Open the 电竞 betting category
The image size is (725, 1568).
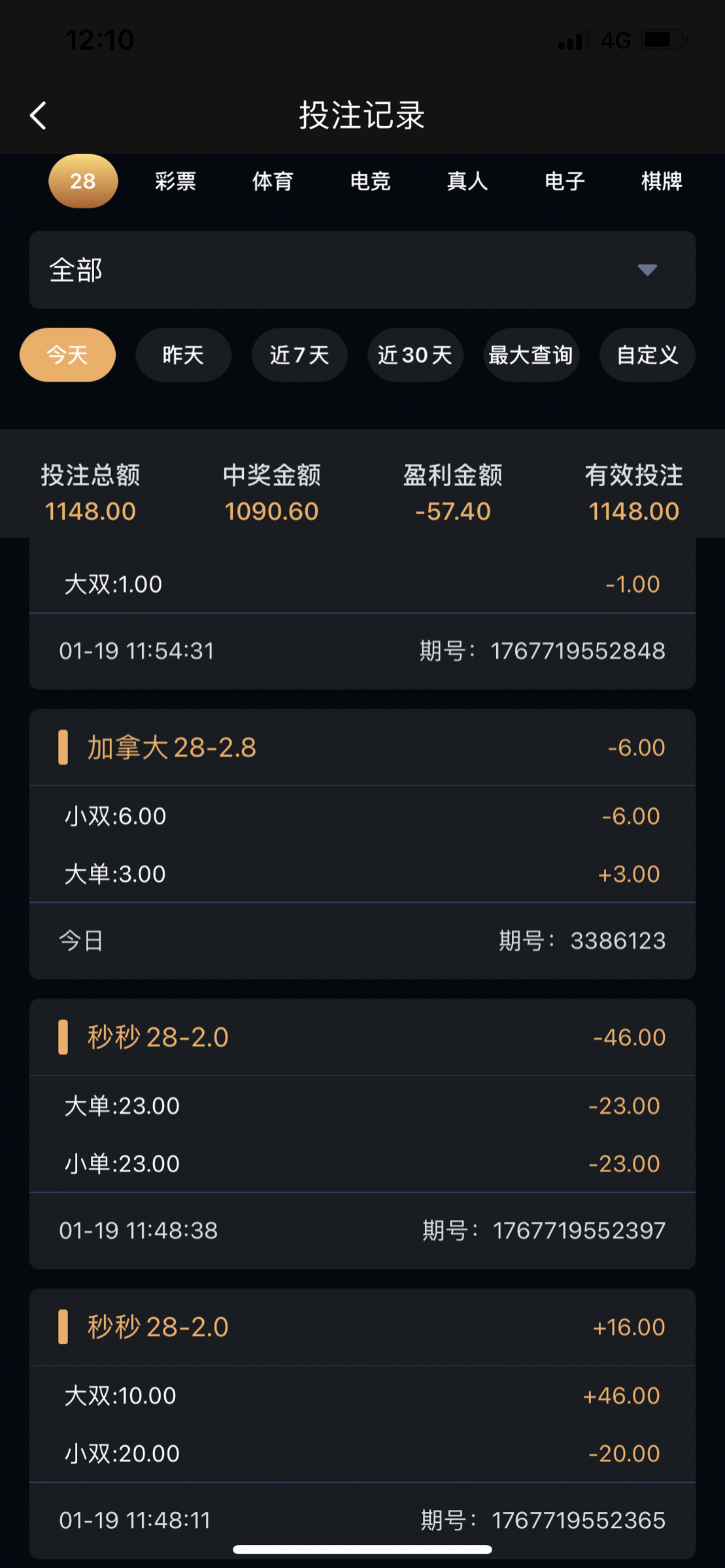(369, 181)
